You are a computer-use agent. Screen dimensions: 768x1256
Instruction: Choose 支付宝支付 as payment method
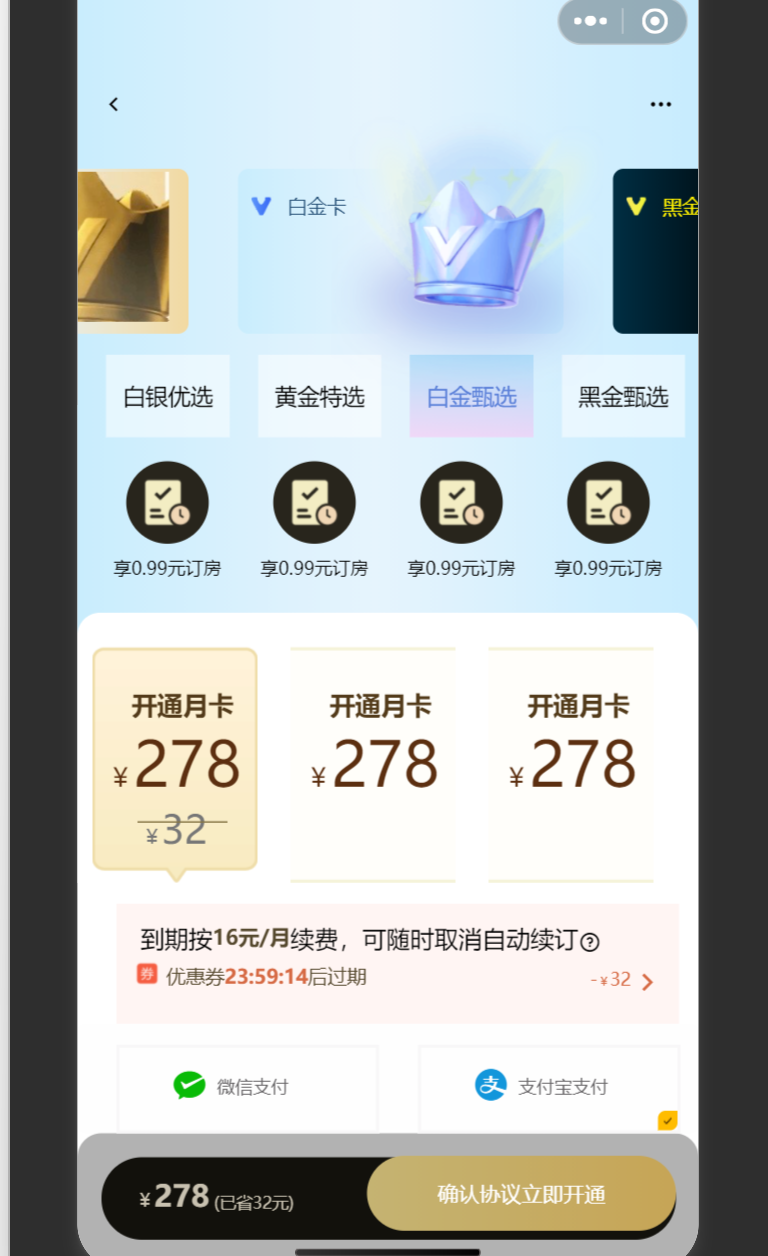pos(548,1087)
